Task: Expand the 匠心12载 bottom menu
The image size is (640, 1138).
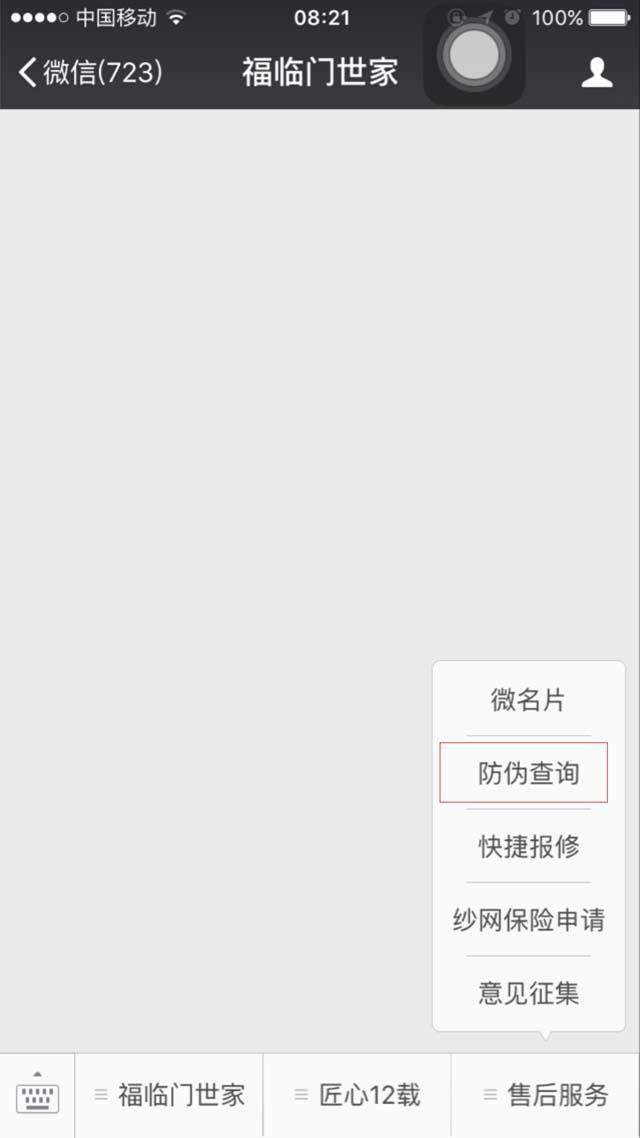Action: coord(357,1096)
